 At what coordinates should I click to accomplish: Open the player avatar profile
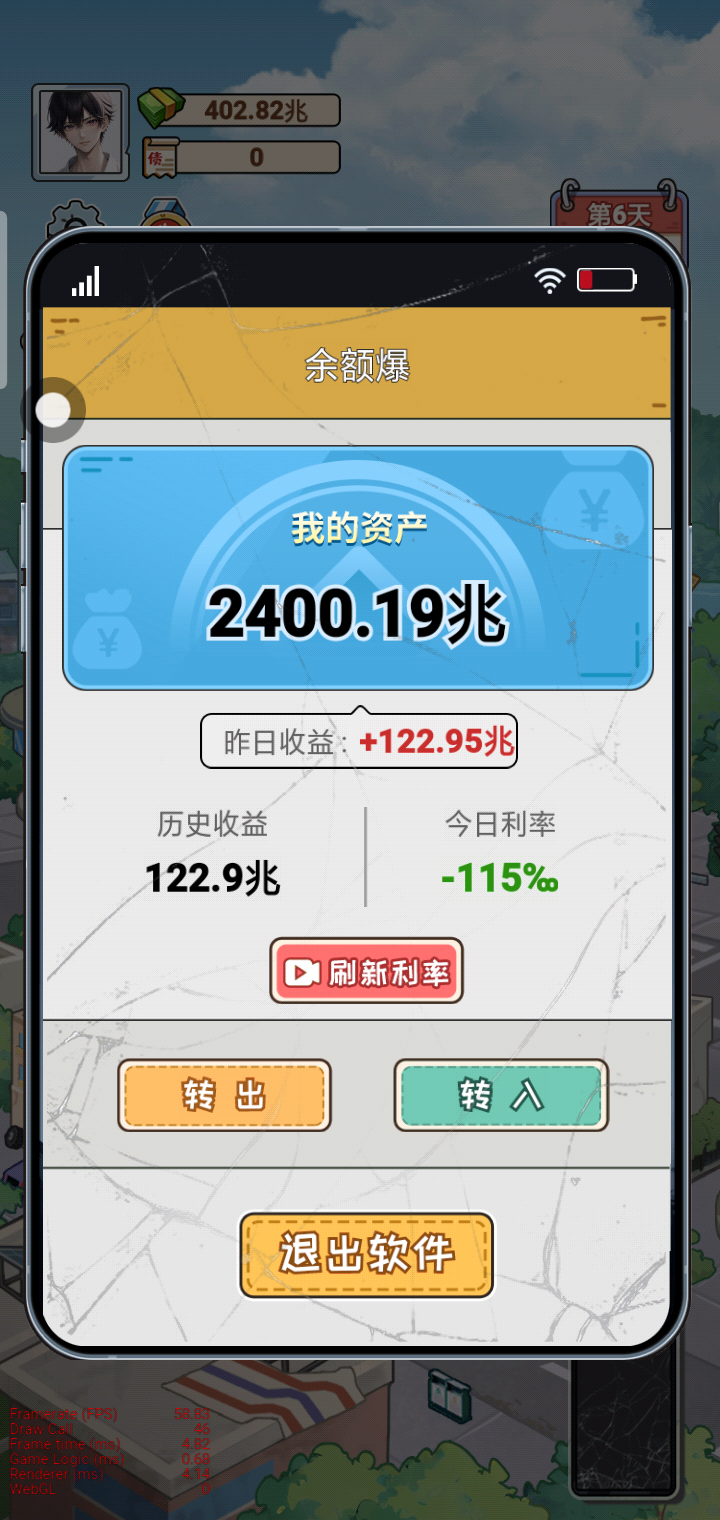(81, 132)
